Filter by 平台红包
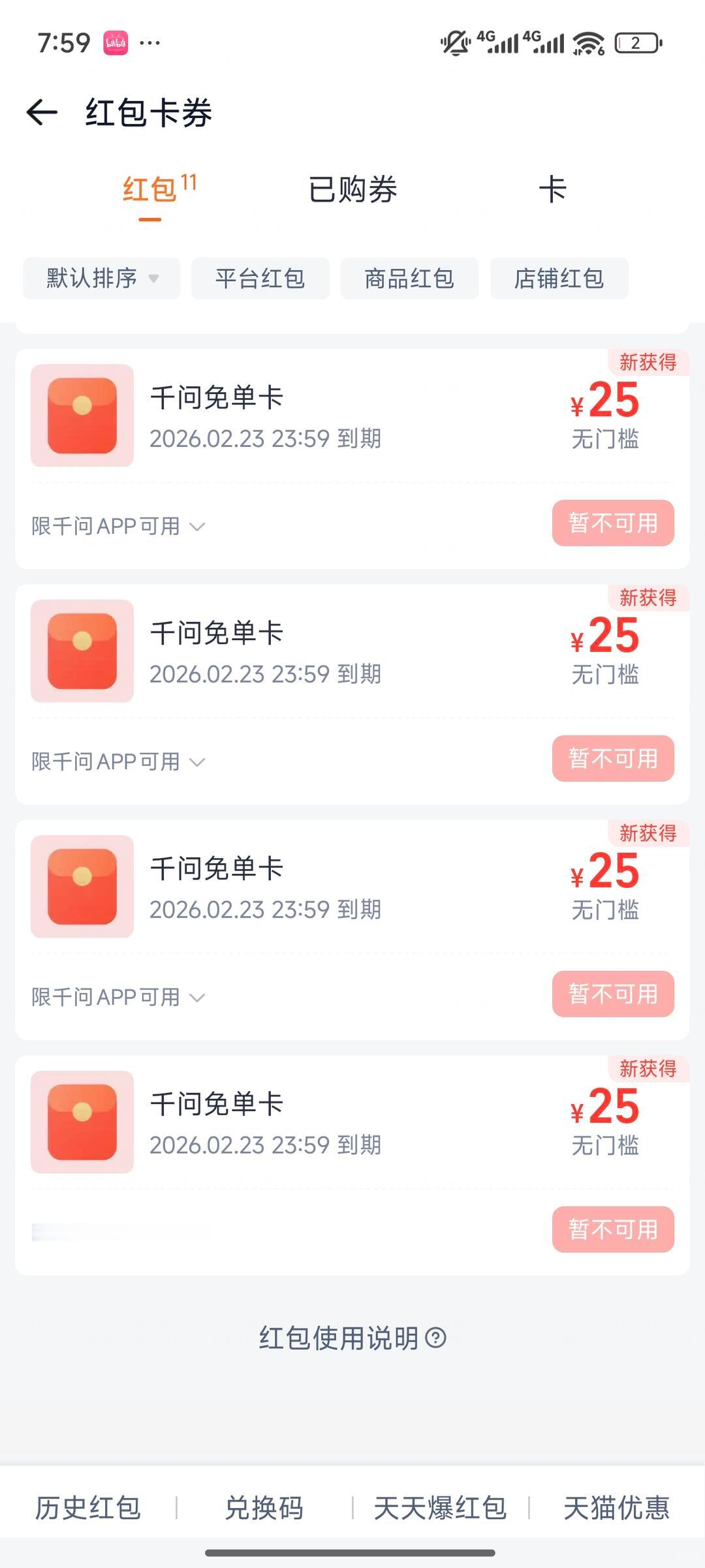 [x=260, y=278]
